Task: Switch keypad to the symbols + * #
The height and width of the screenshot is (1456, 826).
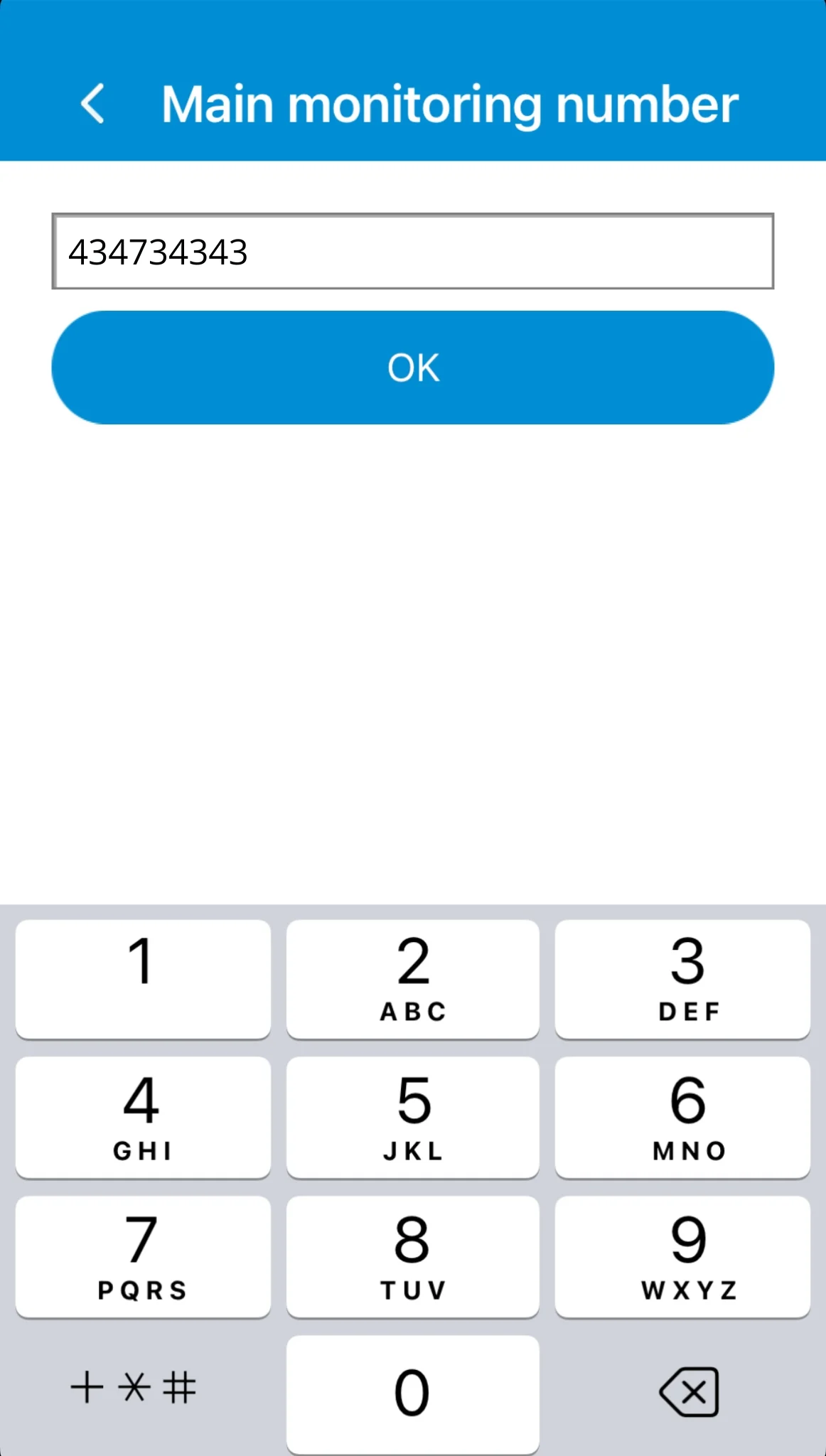Action: tap(134, 1388)
